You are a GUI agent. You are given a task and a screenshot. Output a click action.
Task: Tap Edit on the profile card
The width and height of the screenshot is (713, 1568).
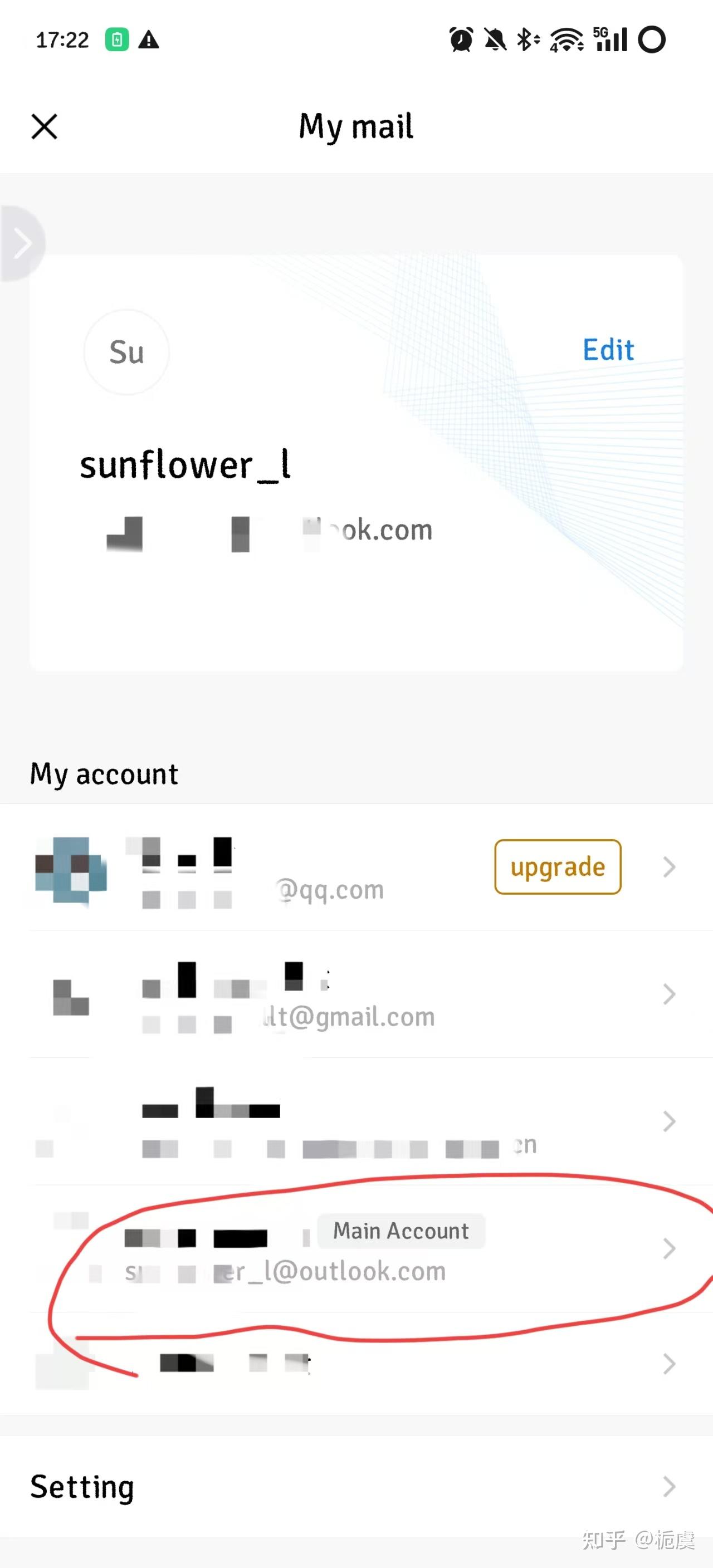pos(608,349)
